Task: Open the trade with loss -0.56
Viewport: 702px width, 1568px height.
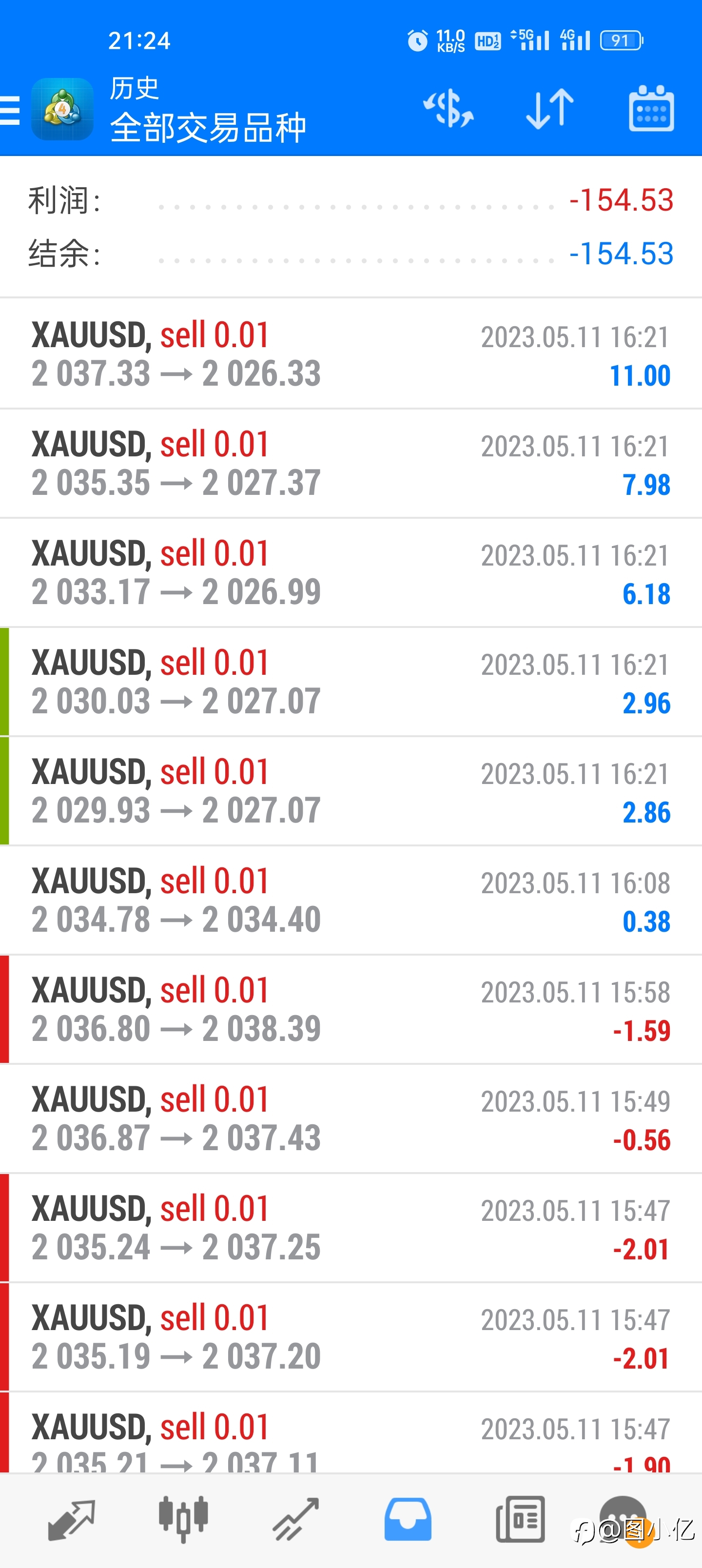Action: 351,1118
